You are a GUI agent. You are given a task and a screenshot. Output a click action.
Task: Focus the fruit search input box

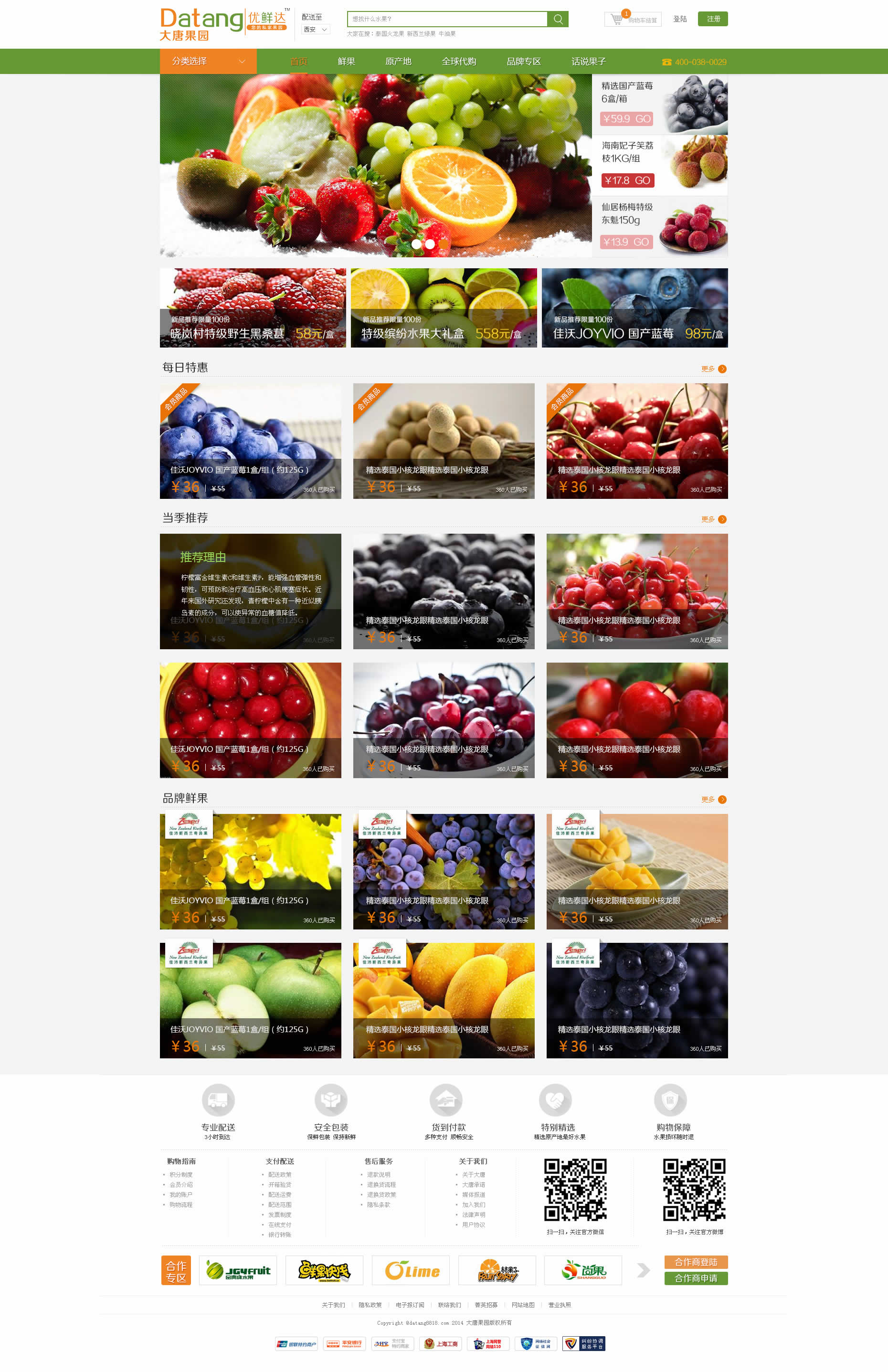[447, 19]
